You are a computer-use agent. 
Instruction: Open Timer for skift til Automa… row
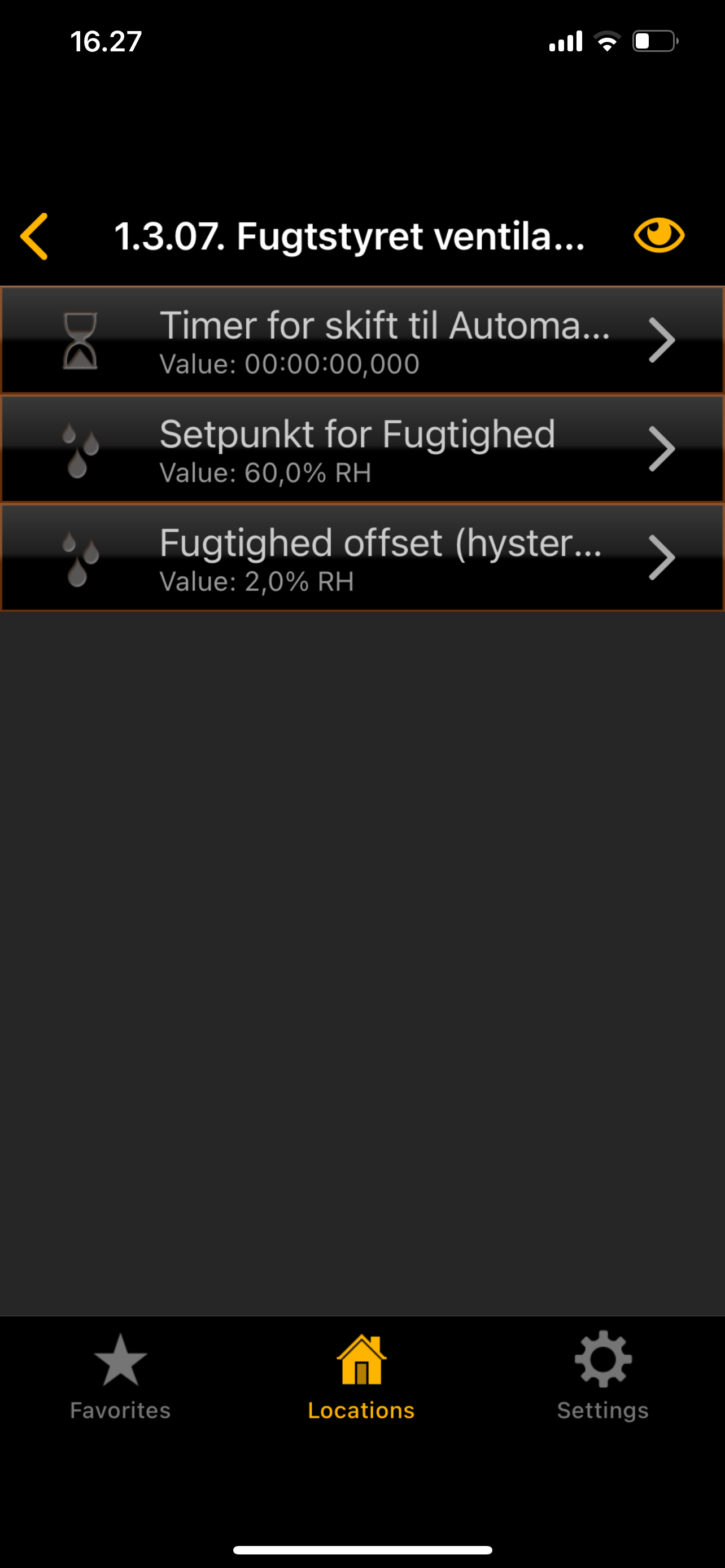(x=362, y=340)
